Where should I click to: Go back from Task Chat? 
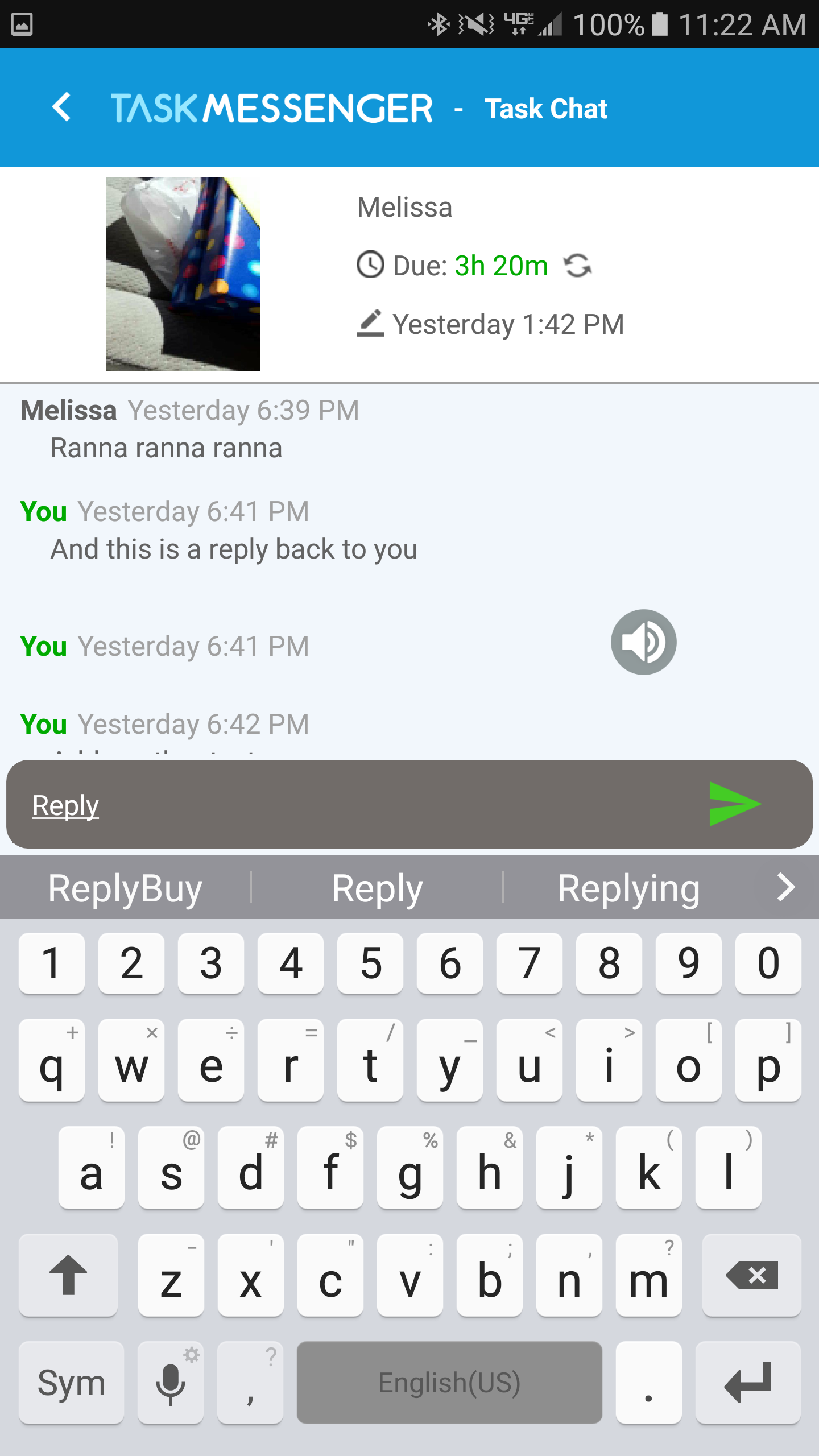(x=61, y=107)
